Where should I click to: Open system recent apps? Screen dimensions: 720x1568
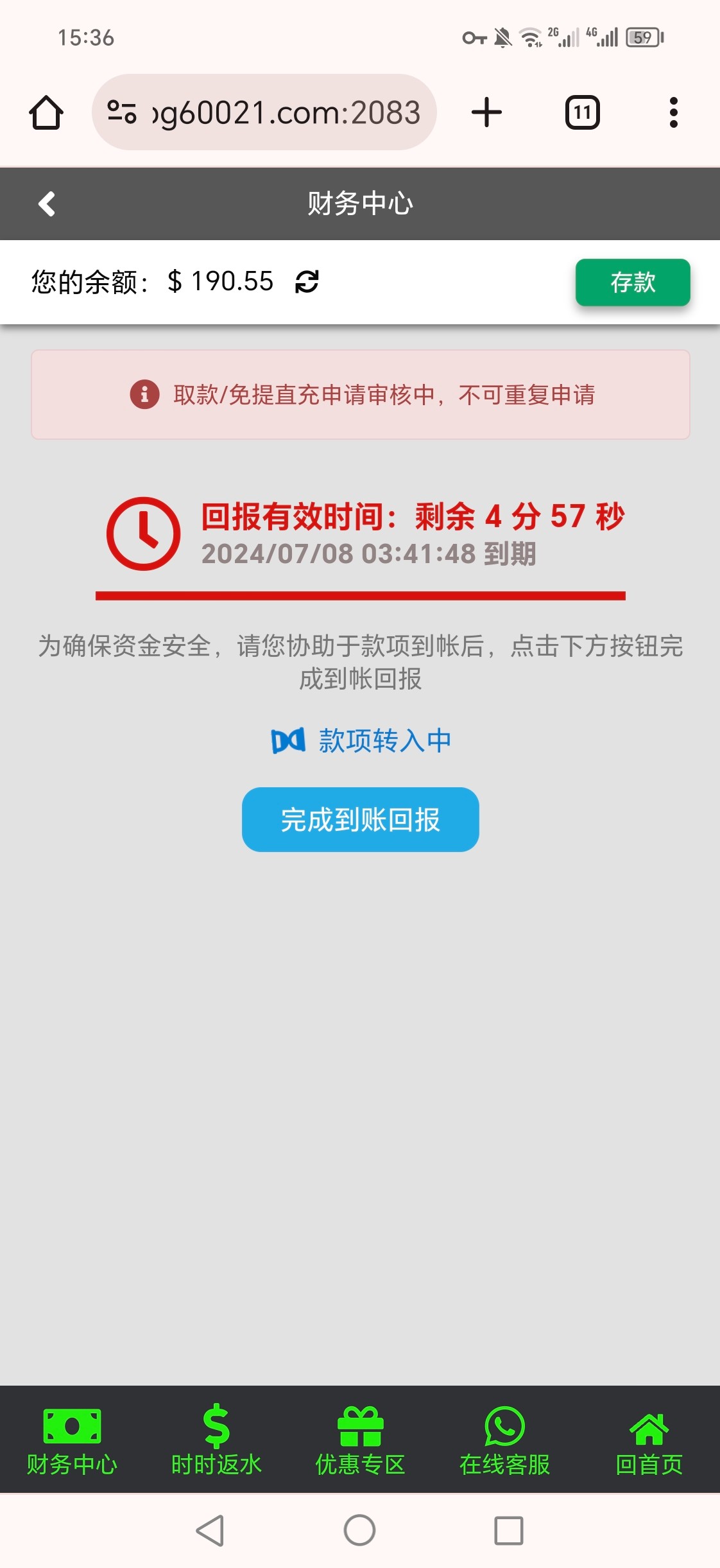508,1531
